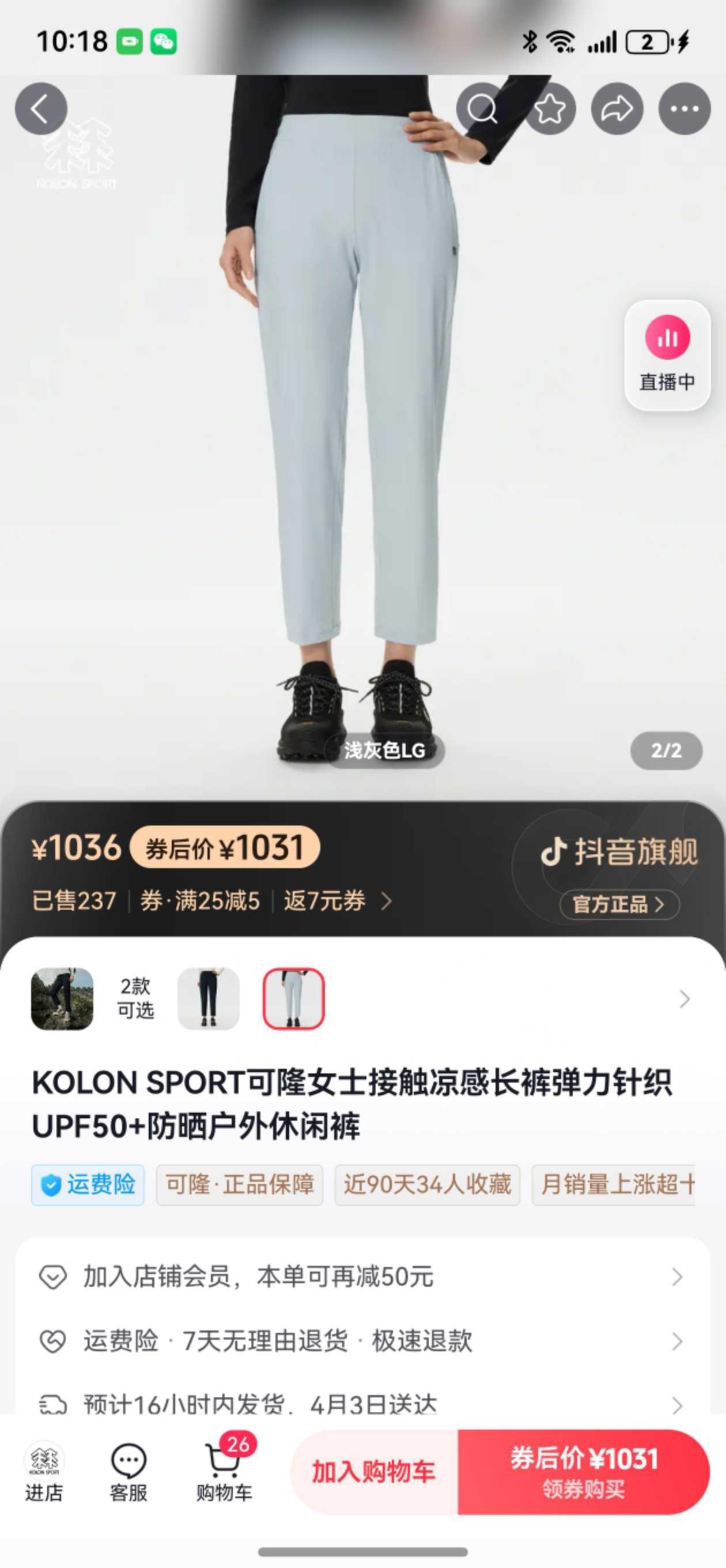The height and width of the screenshot is (1568, 726).
Task: Favorite this product with the star icon
Action: pos(550,109)
